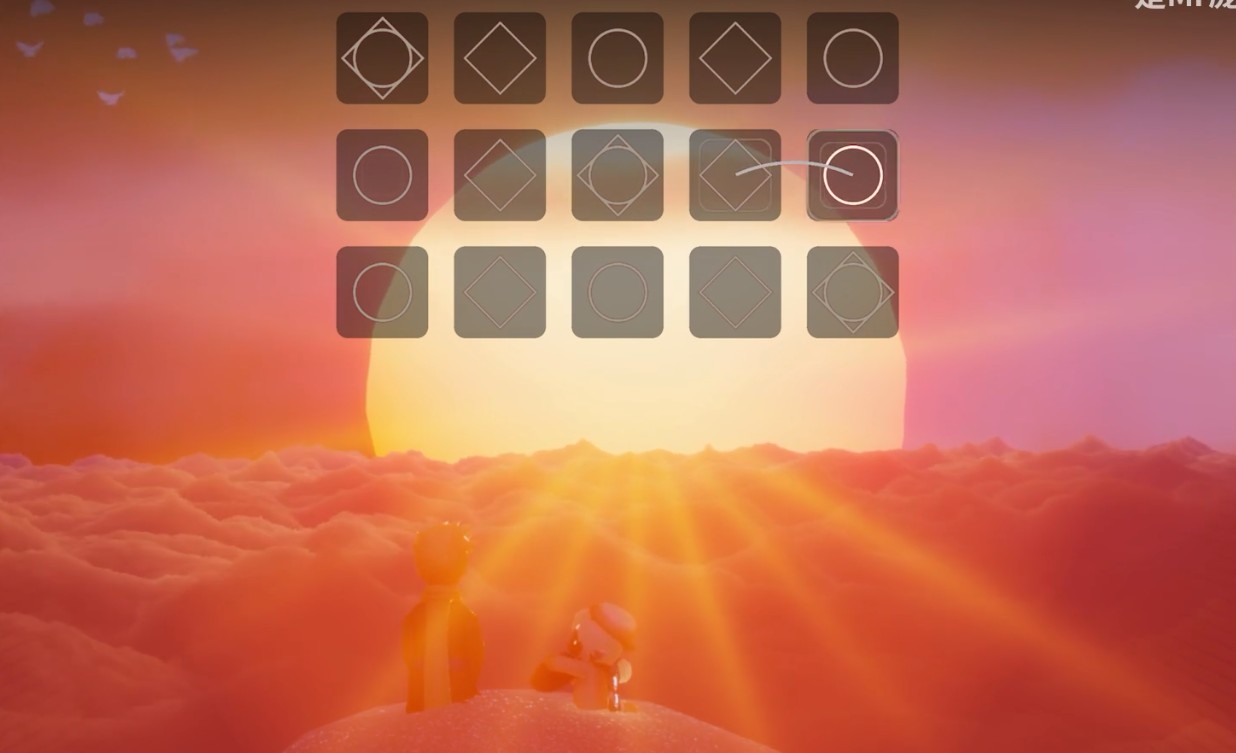Play the middle row's diamond-with-circle note key

pyautogui.click(x=617, y=175)
